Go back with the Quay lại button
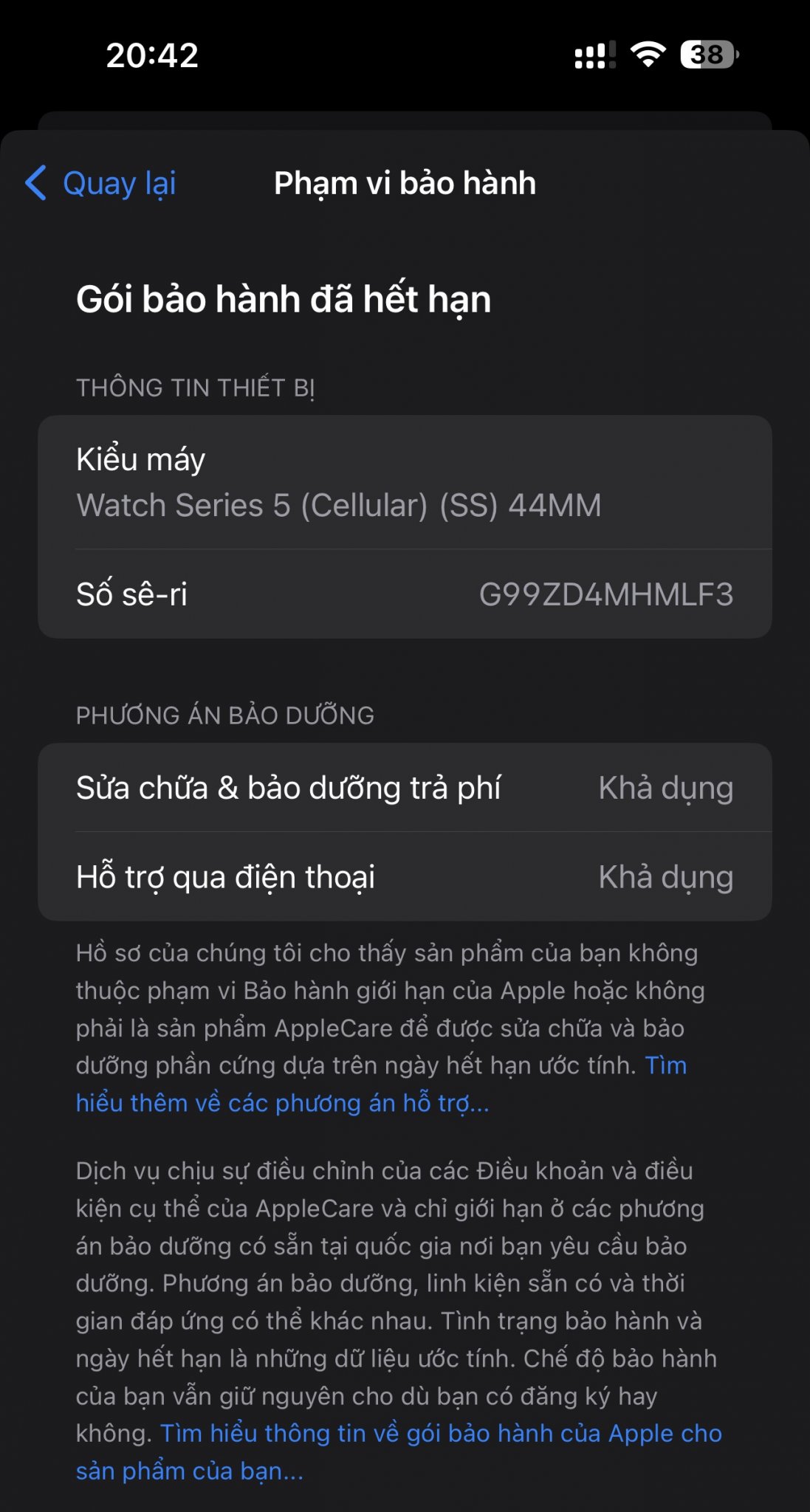The image size is (810, 1512). (102, 183)
